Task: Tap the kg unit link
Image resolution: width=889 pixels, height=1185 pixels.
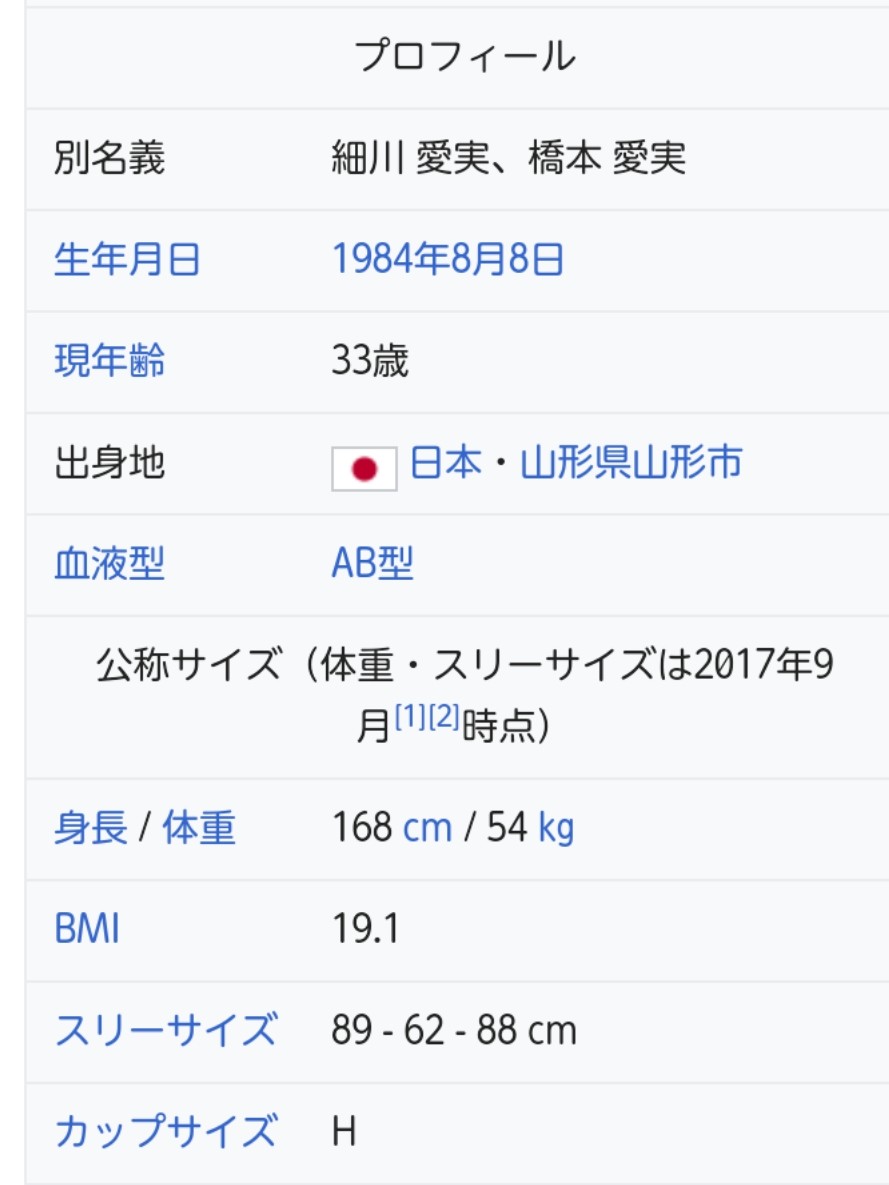Action: coord(556,829)
